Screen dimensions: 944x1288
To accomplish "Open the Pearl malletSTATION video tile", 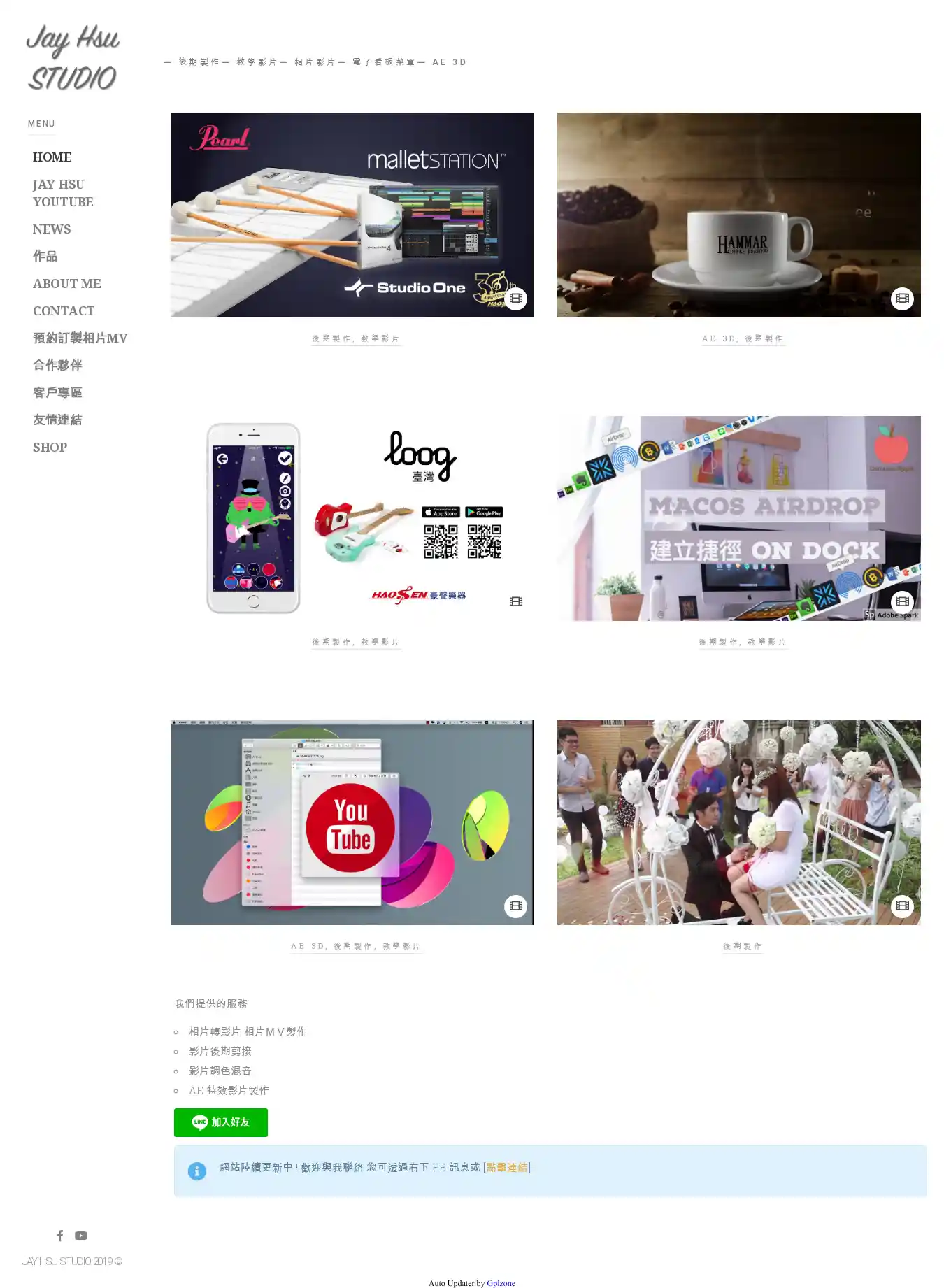I will click(x=352, y=215).
